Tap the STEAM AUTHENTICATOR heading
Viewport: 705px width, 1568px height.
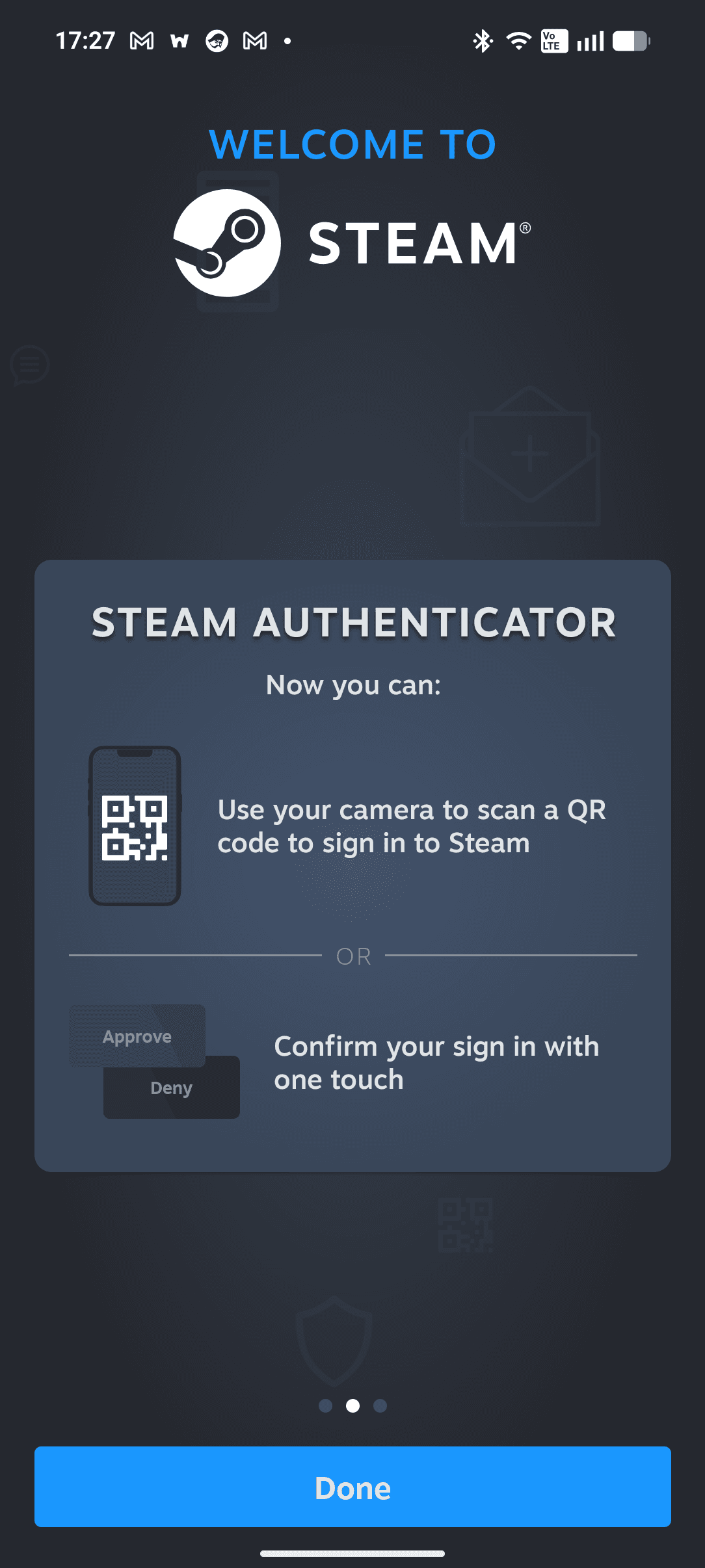click(352, 622)
